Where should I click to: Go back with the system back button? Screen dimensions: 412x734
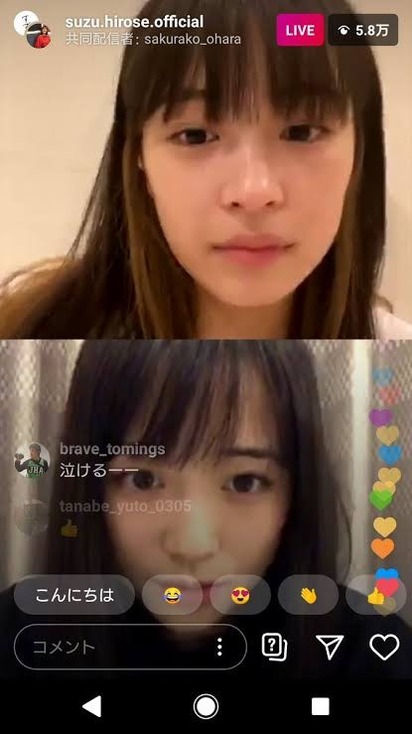[92, 706]
